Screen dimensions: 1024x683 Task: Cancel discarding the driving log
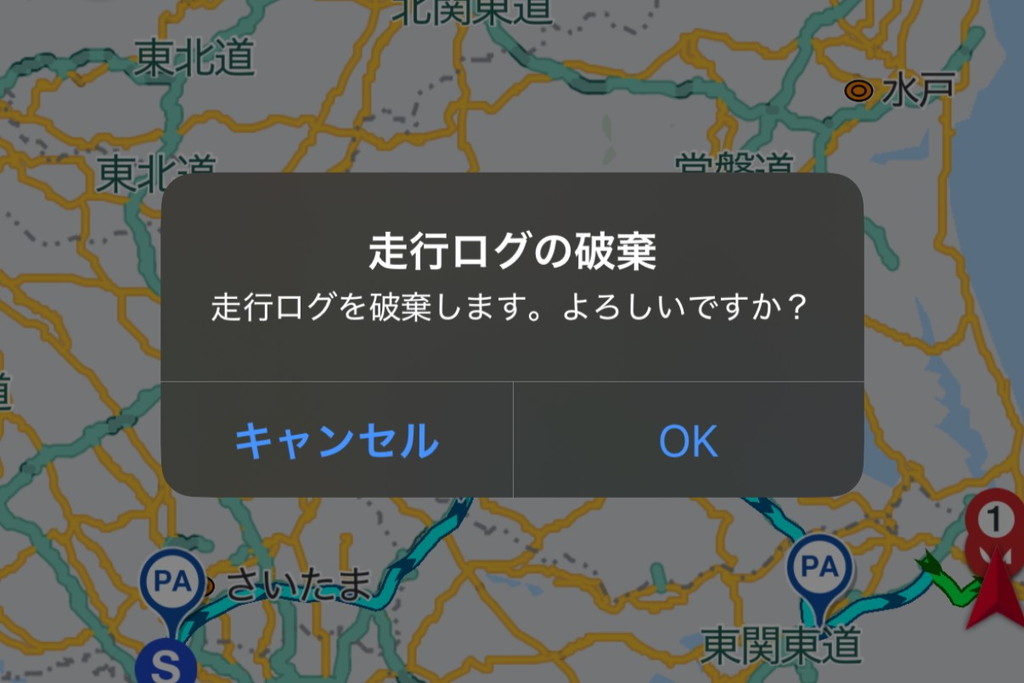pyautogui.click(x=337, y=440)
